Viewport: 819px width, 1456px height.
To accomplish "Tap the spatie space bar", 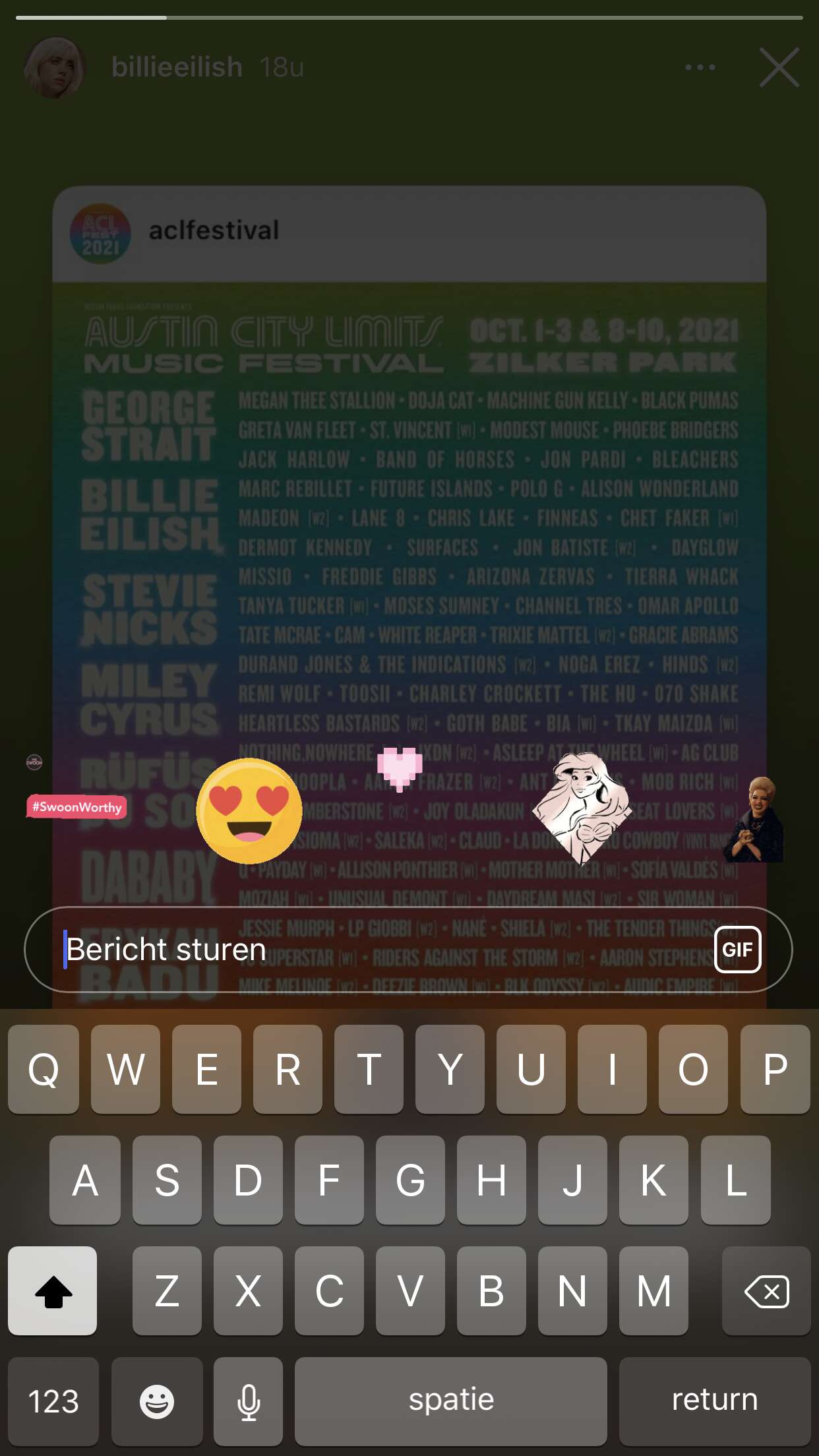I will (x=451, y=1401).
